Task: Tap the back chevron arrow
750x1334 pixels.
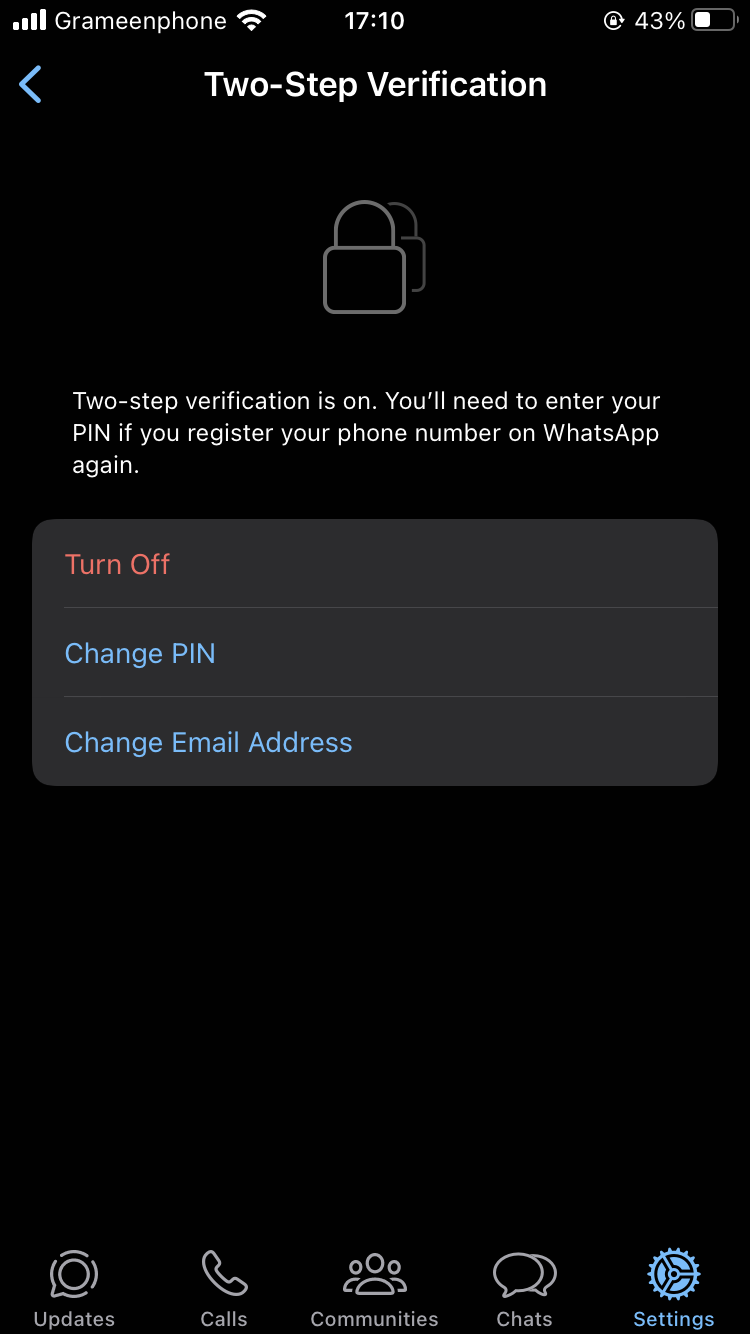Action: (30, 84)
